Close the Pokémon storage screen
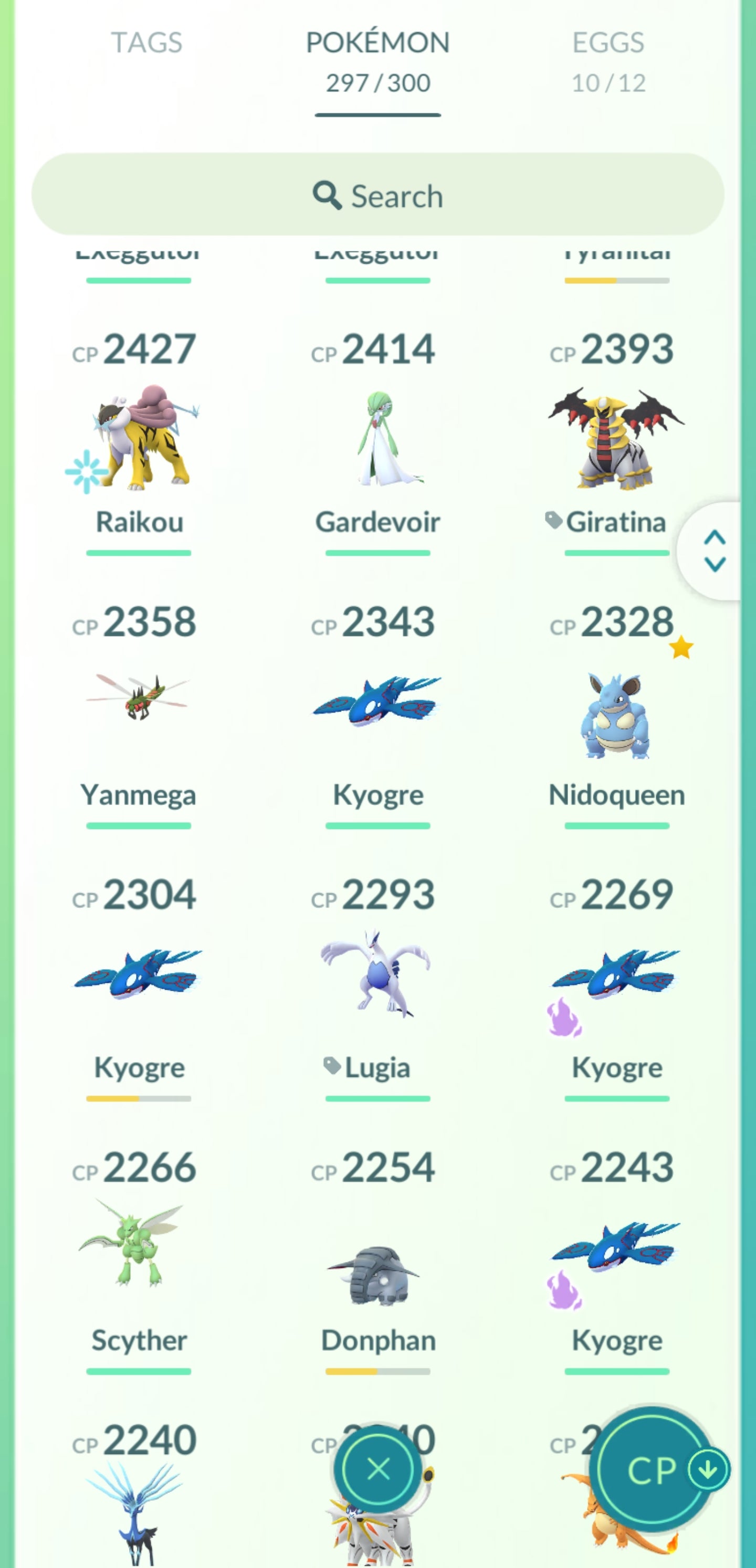This screenshot has width=756, height=1568. tap(379, 1469)
